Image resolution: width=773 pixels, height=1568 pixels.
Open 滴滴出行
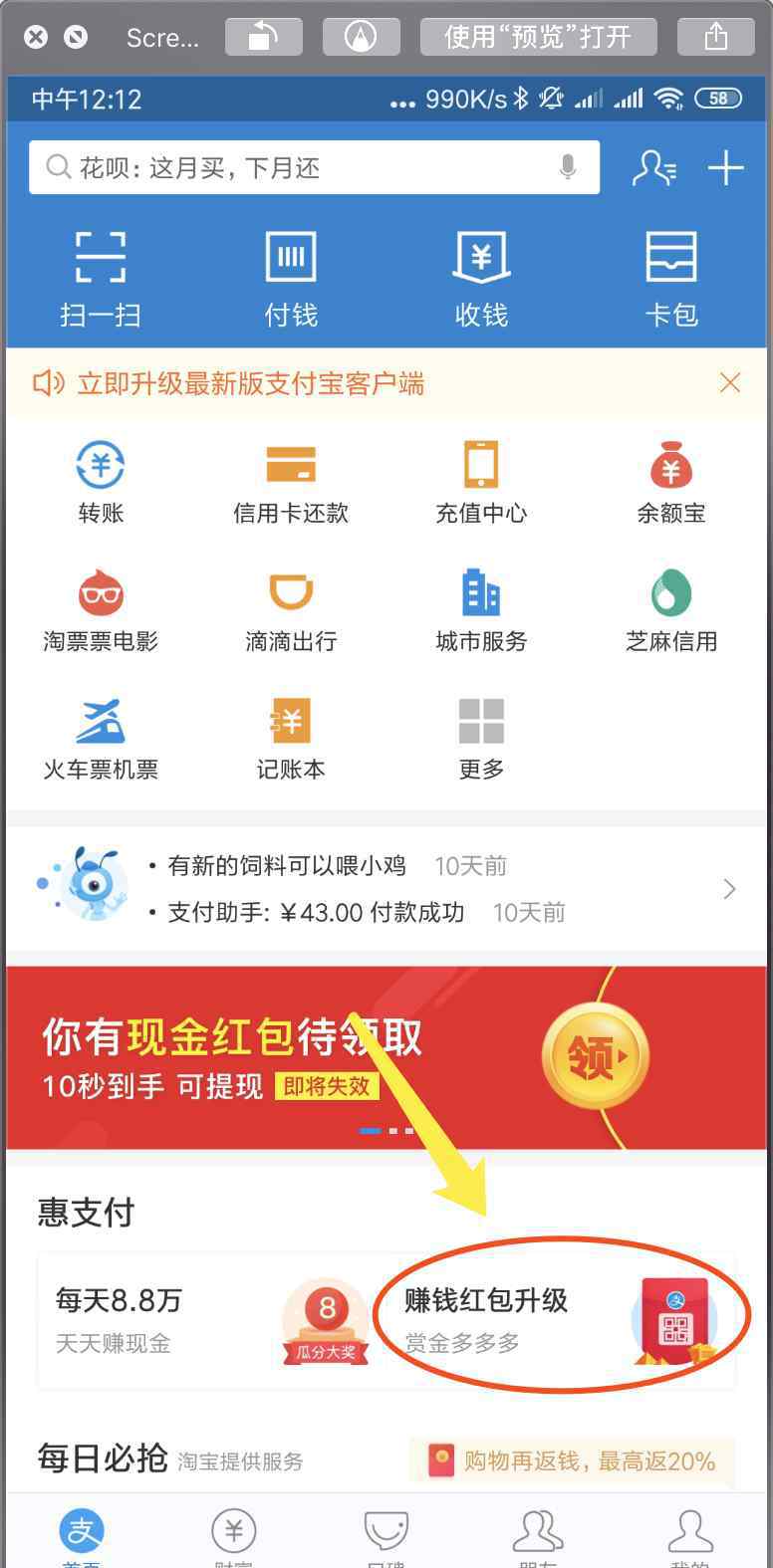pyautogui.click(x=291, y=610)
